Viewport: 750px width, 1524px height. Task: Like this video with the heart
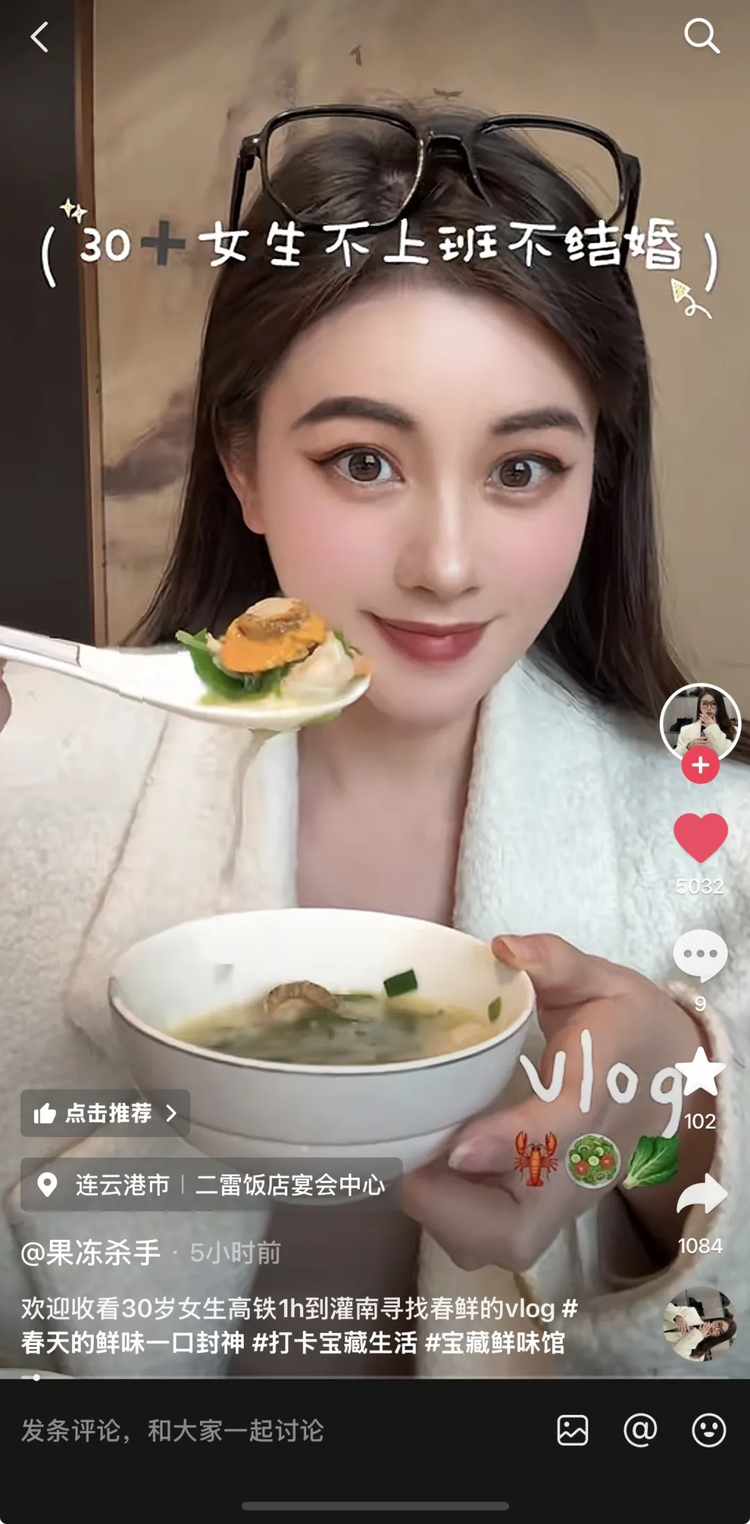click(700, 838)
